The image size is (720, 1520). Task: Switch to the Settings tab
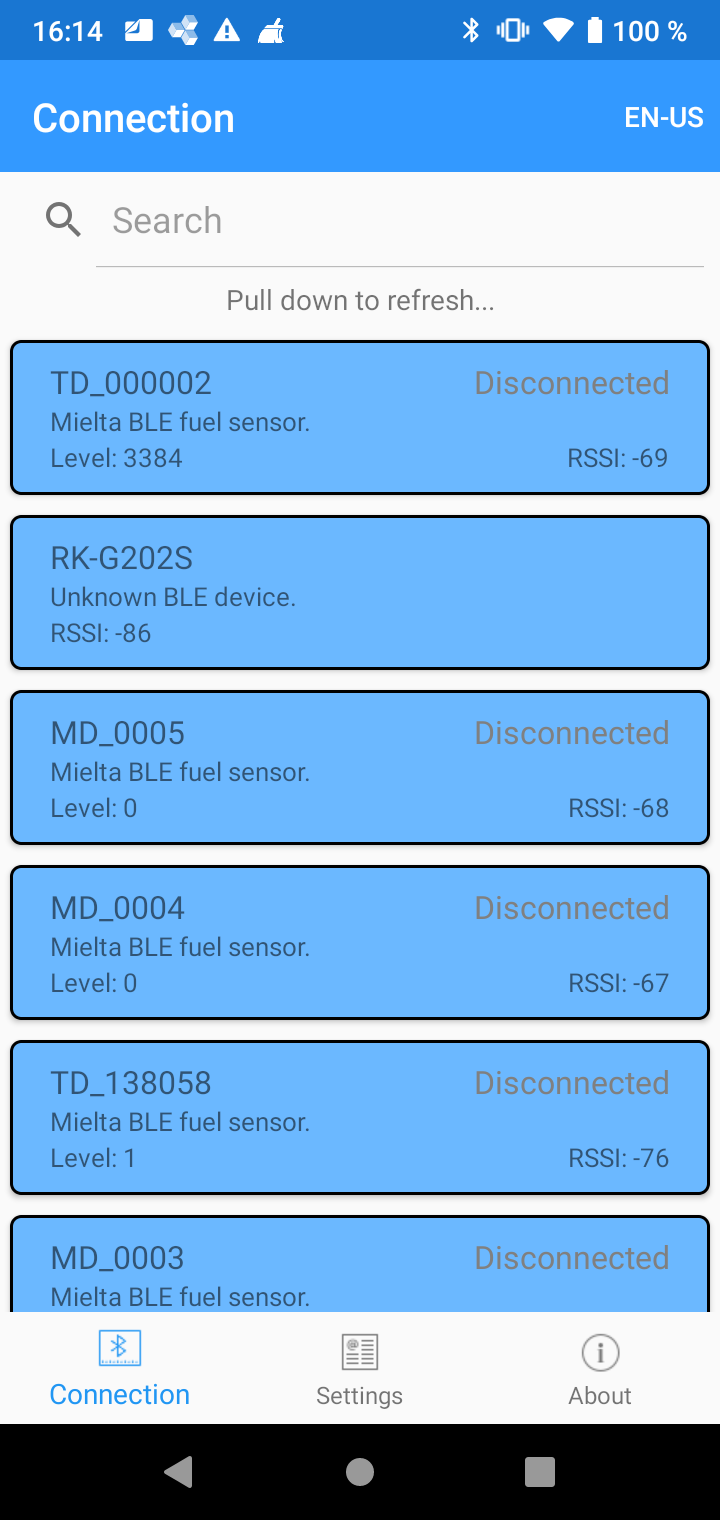360,1368
